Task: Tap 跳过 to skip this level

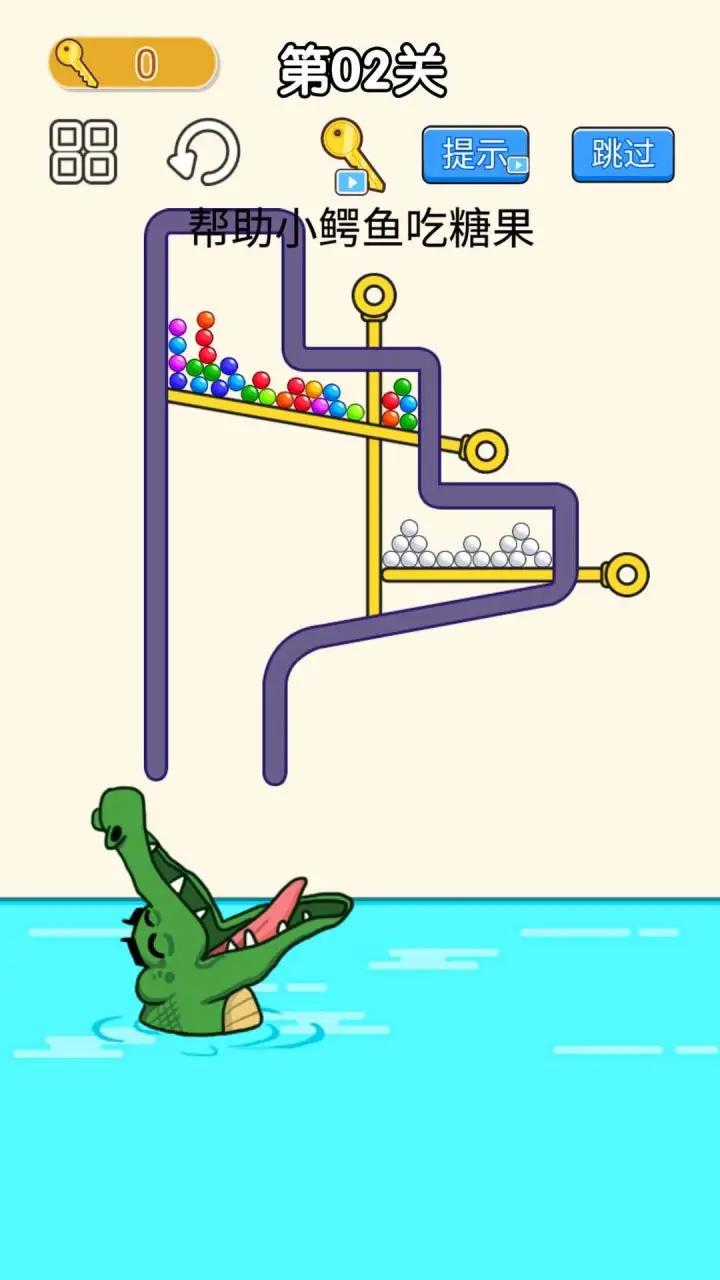Action: tap(623, 155)
